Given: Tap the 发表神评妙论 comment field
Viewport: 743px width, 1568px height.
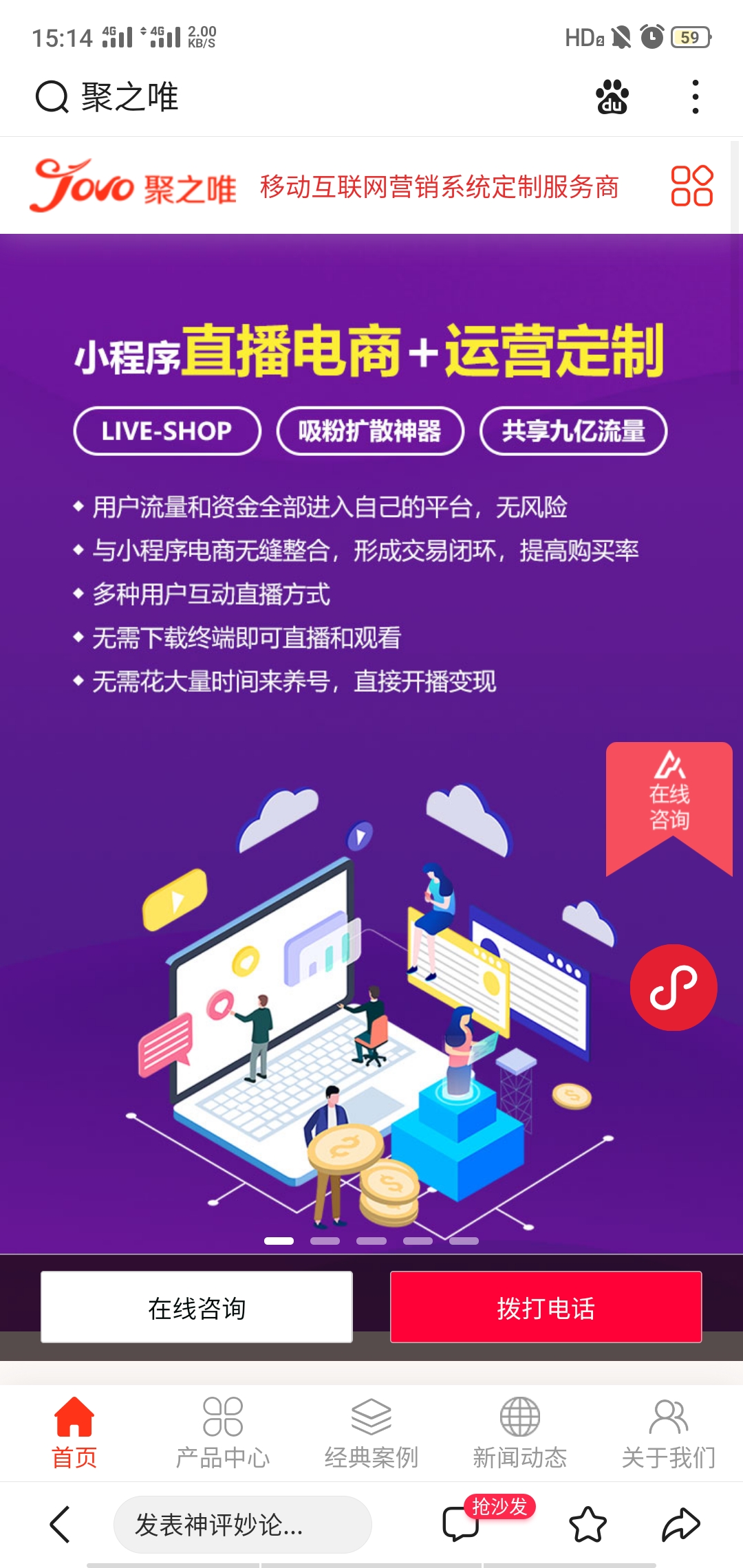Looking at the screenshot, I should point(242,1525).
